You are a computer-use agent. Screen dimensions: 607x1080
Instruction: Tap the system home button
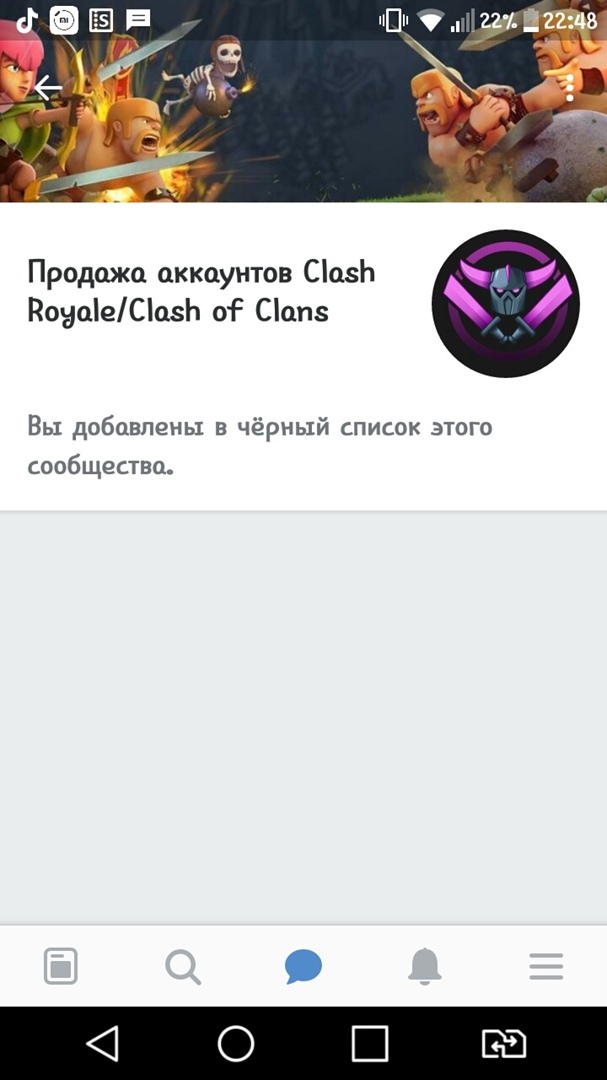click(236, 1043)
